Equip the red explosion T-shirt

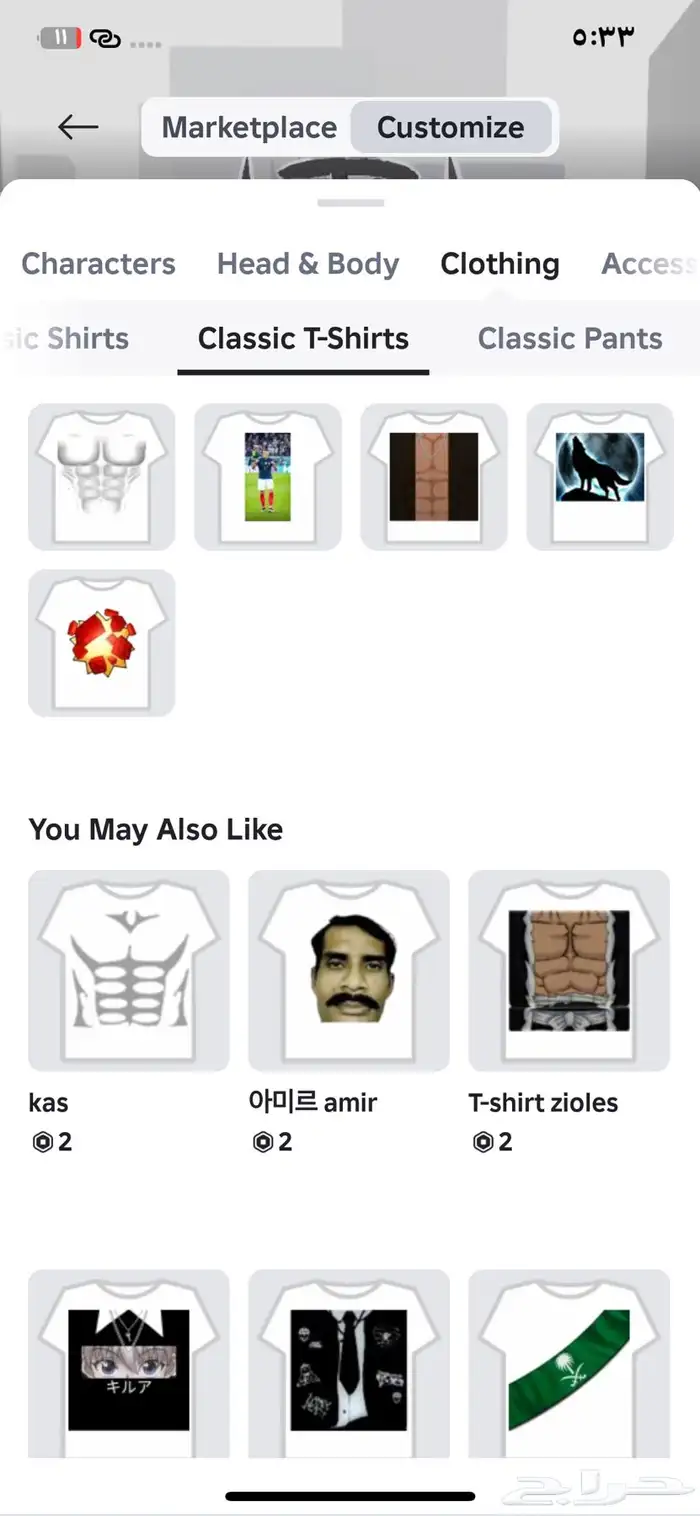tap(102, 643)
